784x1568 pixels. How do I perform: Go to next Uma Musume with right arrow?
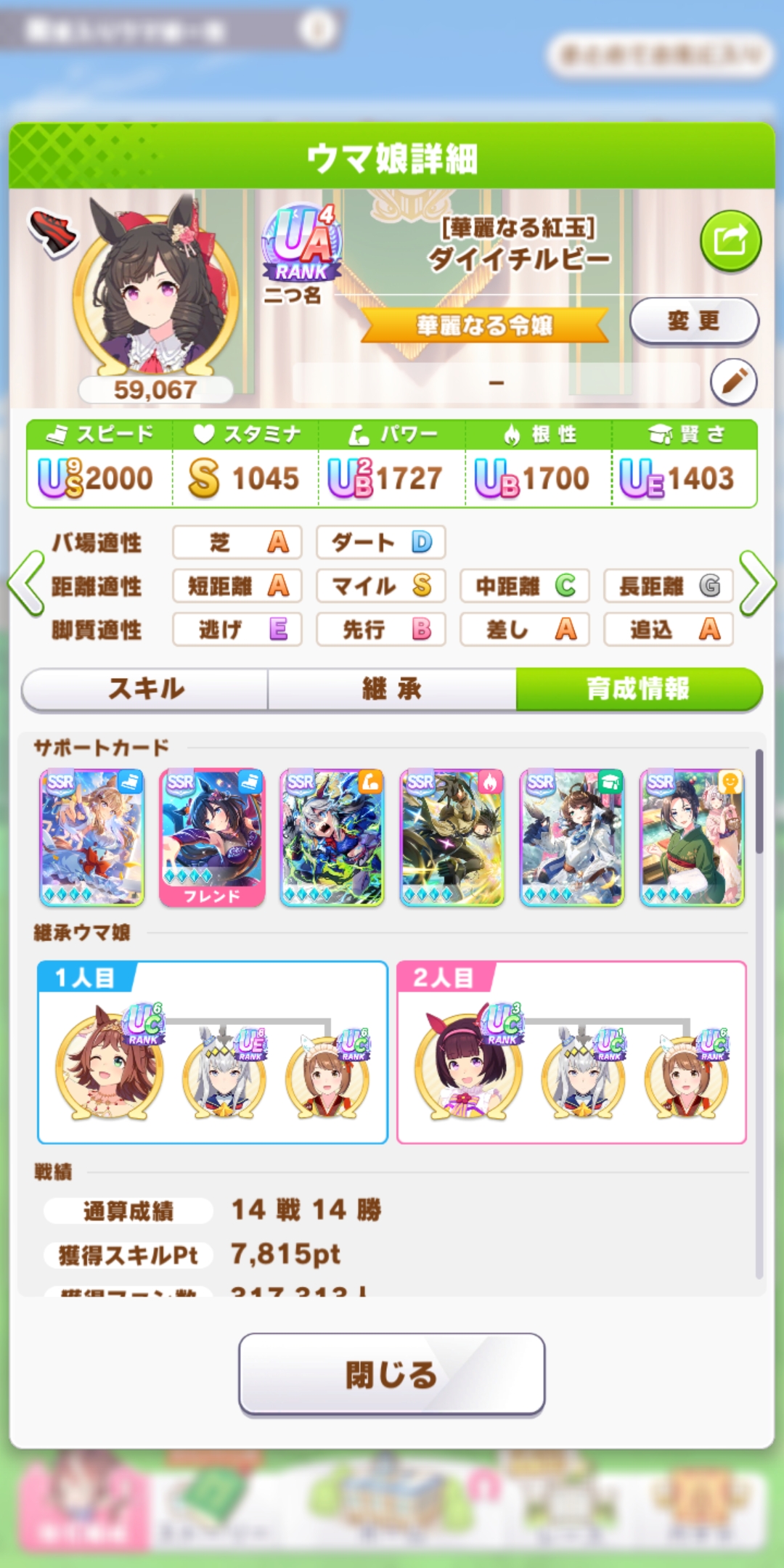click(x=758, y=584)
